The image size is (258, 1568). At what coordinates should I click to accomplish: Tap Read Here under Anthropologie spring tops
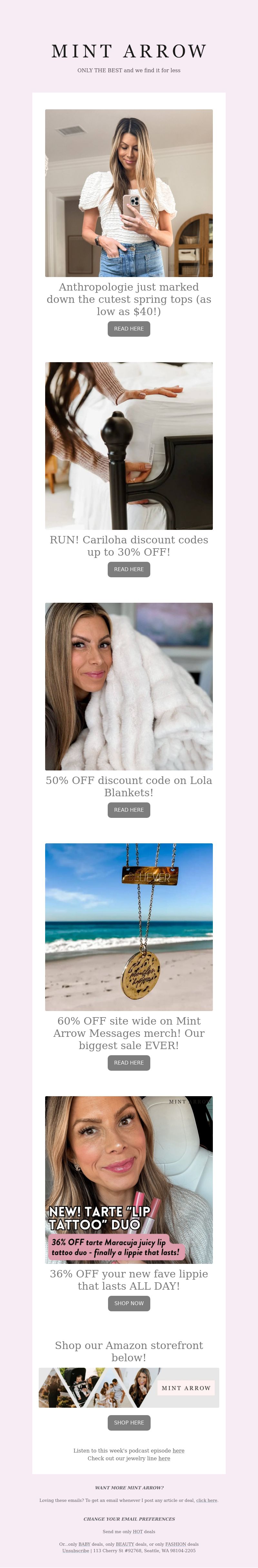pyautogui.click(x=129, y=329)
